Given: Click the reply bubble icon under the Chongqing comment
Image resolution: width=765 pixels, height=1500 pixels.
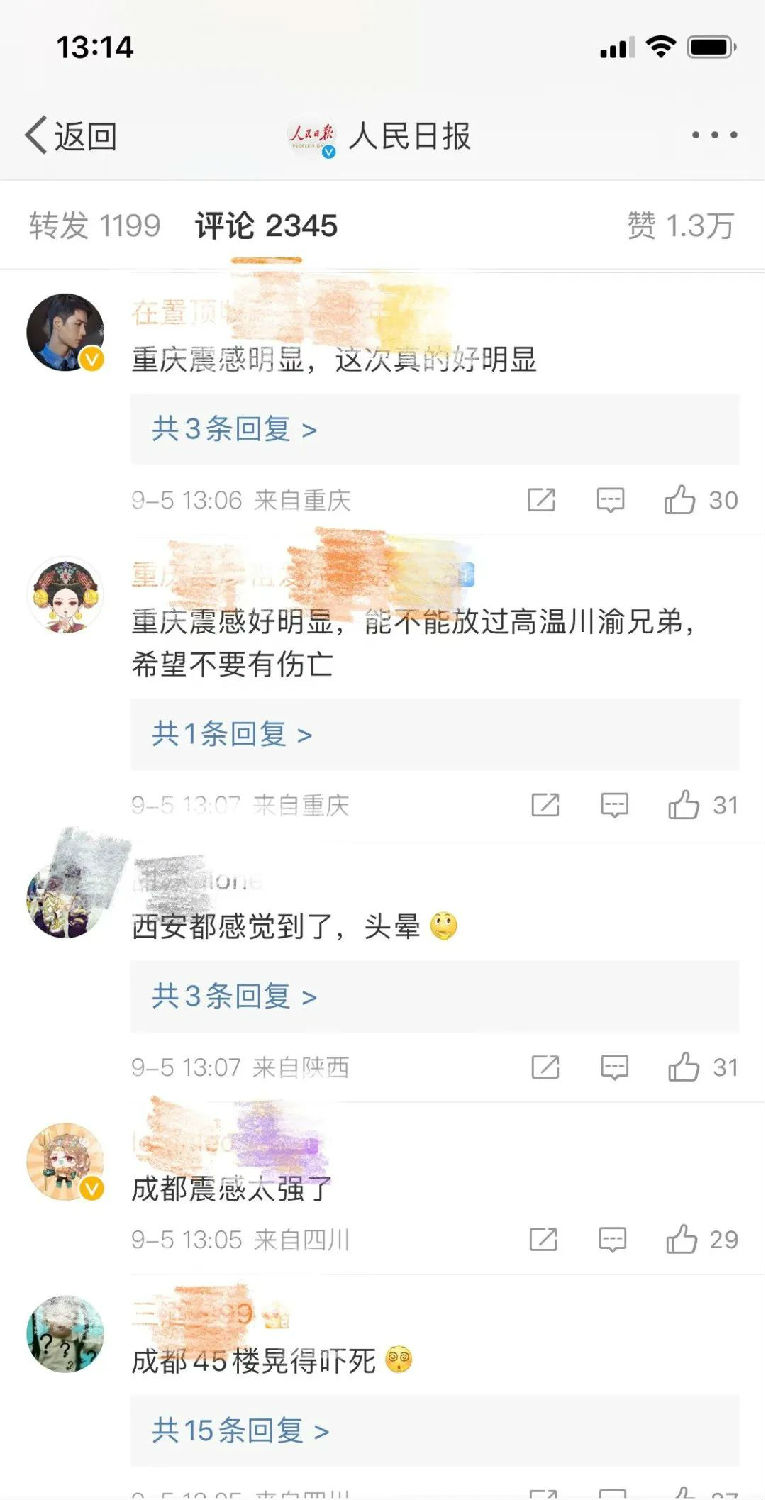Looking at the screenshot, I should (614, 805).
